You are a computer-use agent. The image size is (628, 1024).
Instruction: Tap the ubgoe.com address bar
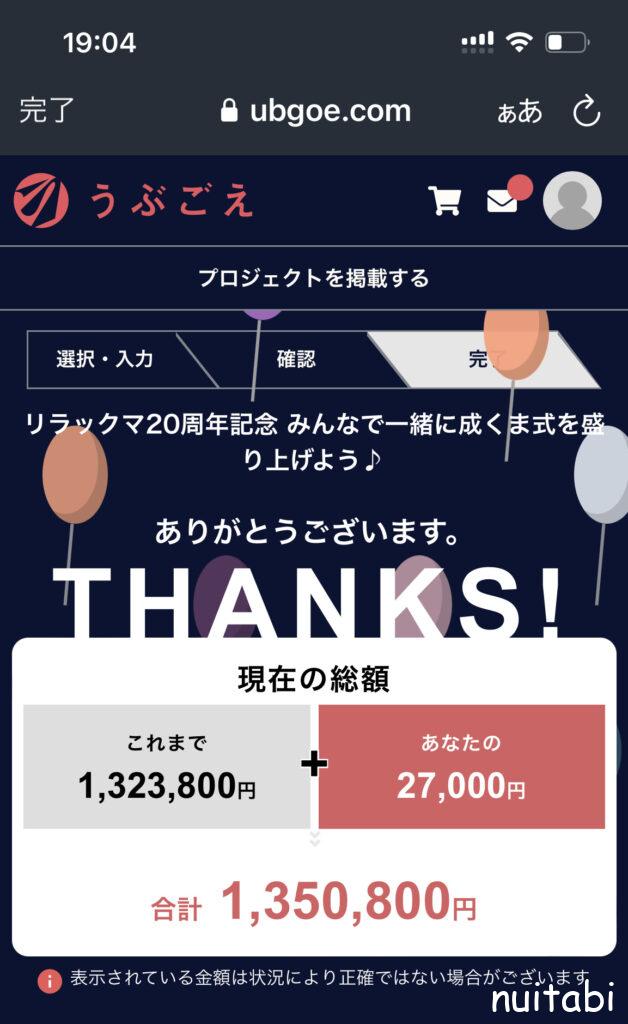point(315,111)
